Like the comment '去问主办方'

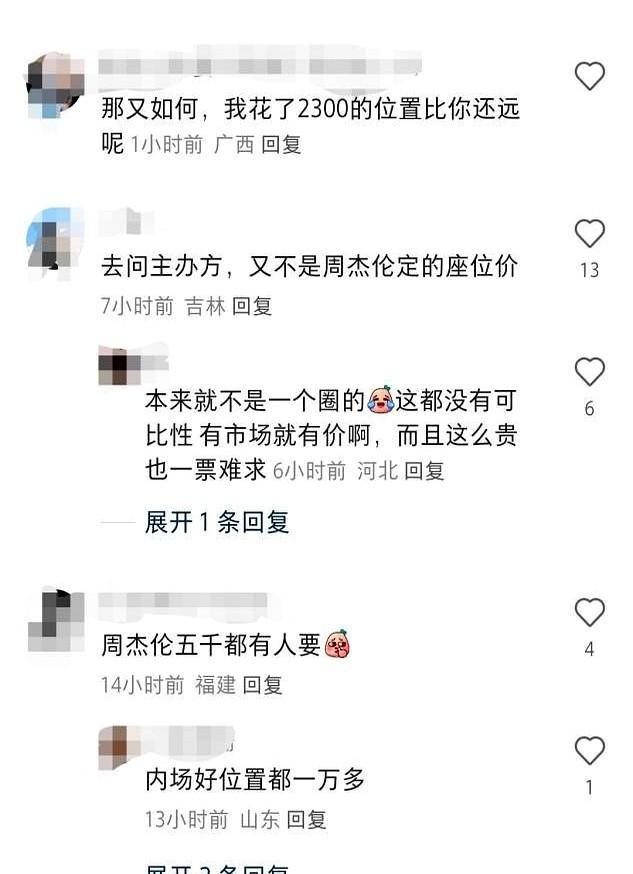(590, 234)
